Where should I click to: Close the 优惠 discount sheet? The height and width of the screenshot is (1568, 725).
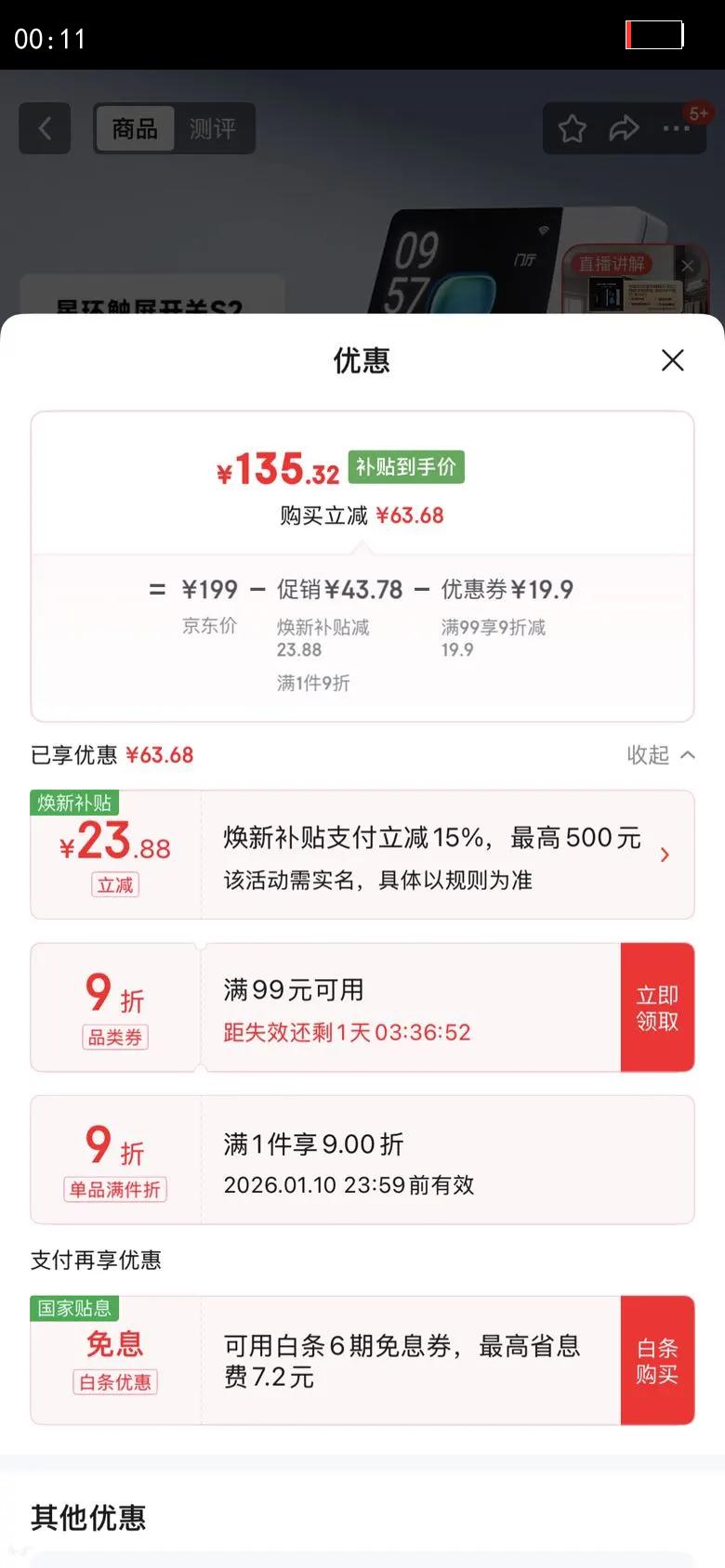(673, 360)
